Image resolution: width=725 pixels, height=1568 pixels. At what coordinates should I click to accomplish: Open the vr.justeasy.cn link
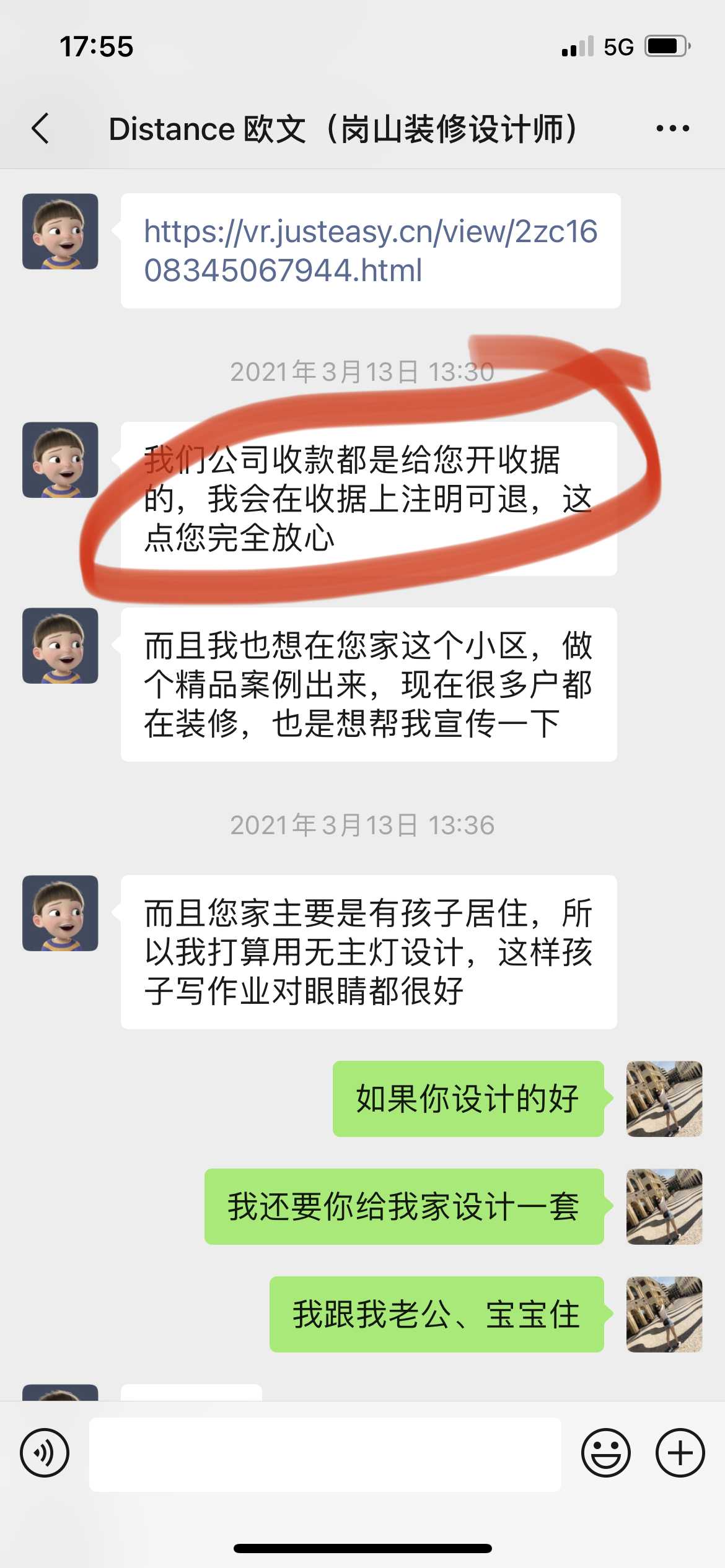[370, 251]
